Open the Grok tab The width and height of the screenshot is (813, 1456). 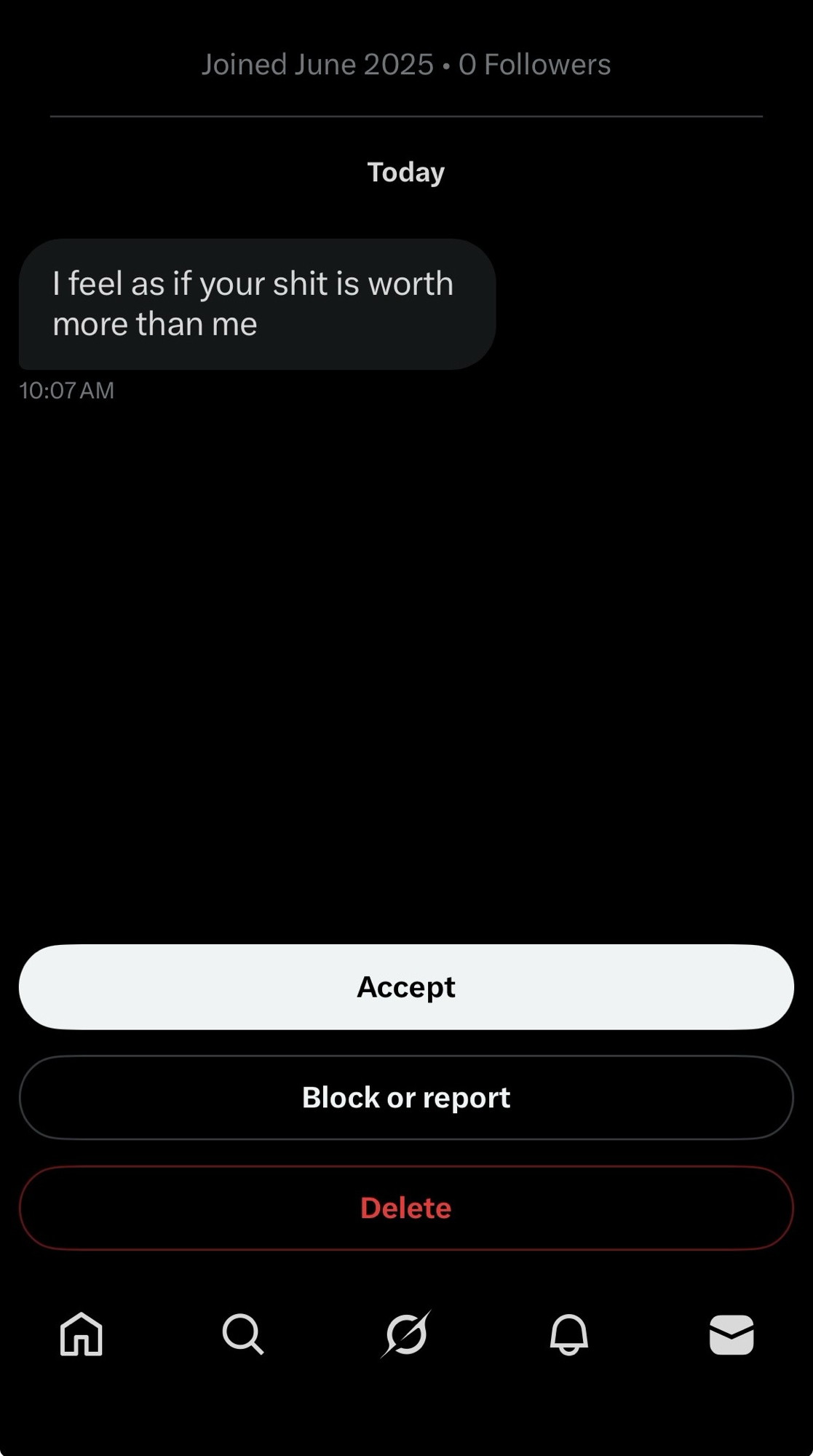click(x=406, y=1334)
